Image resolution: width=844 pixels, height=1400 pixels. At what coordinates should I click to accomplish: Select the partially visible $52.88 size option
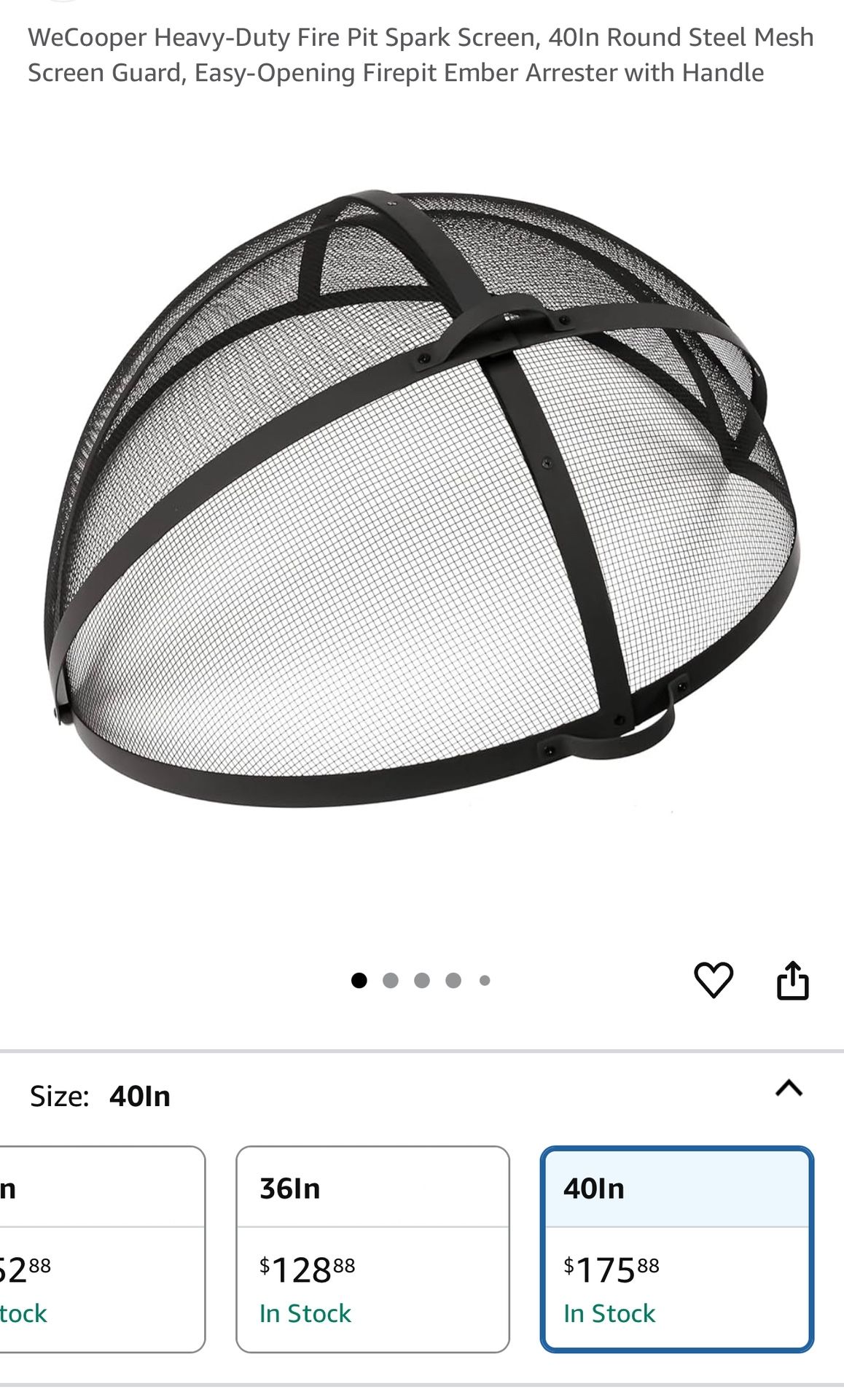102,1248
